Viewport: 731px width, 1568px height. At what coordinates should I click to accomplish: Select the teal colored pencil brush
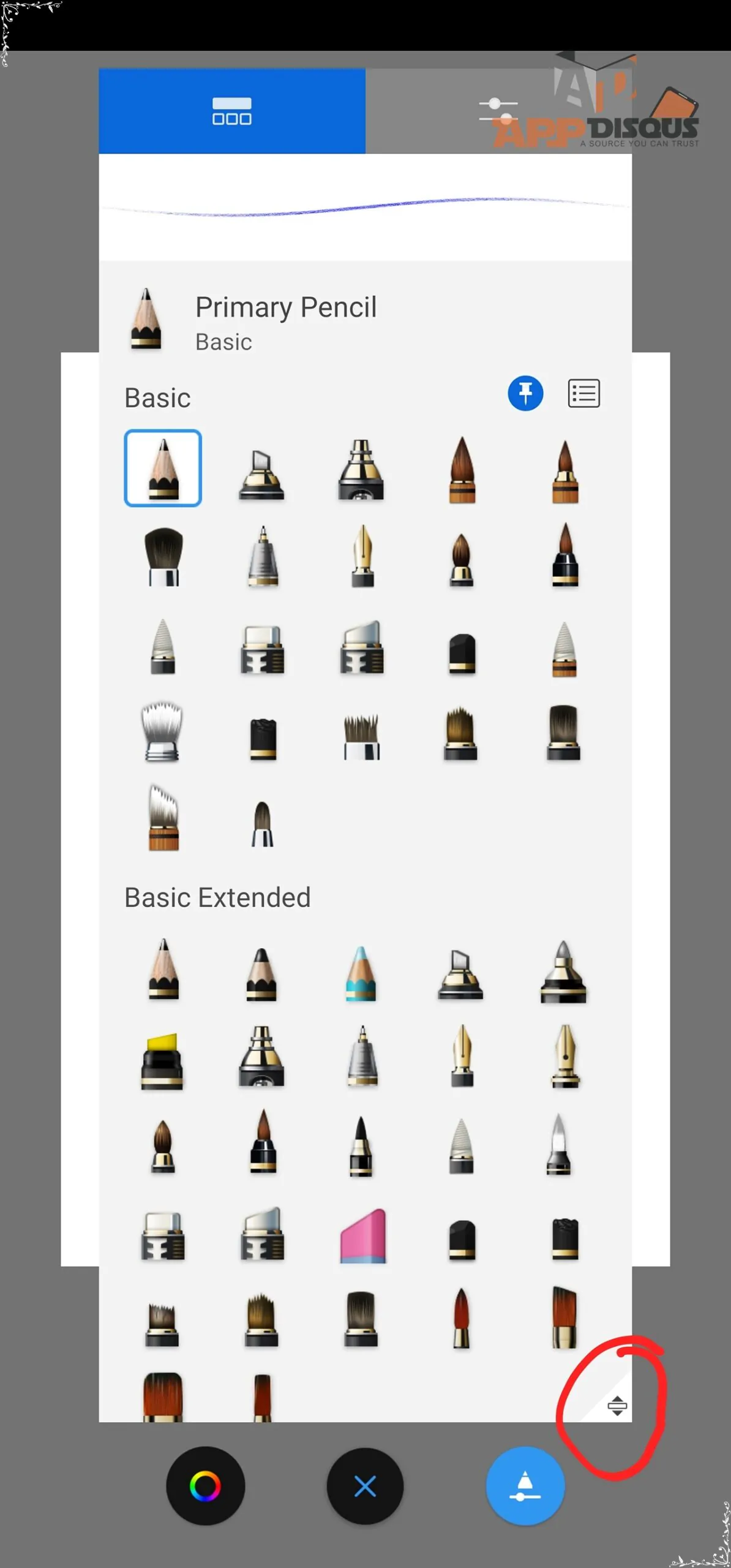click(361, 974)
